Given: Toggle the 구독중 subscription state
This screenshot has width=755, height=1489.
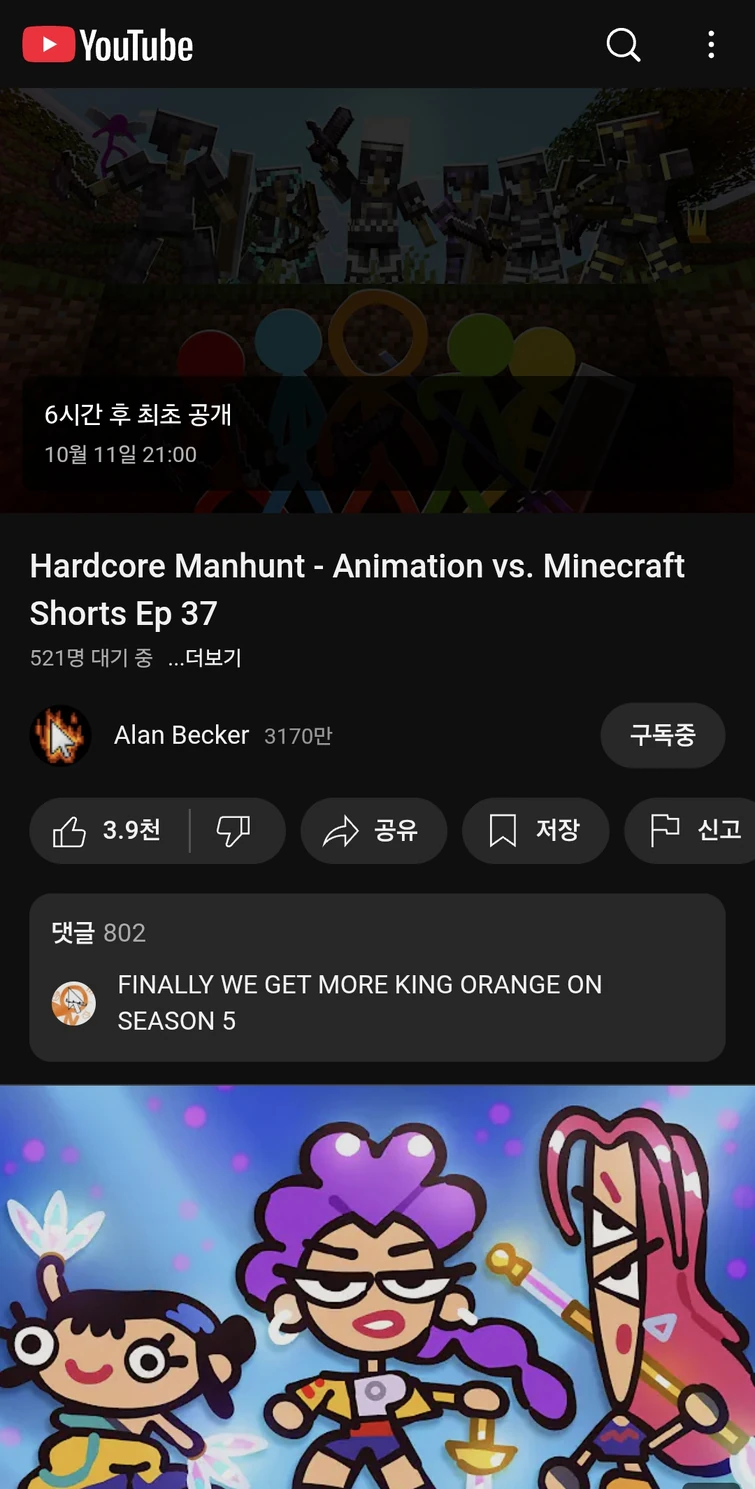Looking at the screenshot, I should (662, 735).
